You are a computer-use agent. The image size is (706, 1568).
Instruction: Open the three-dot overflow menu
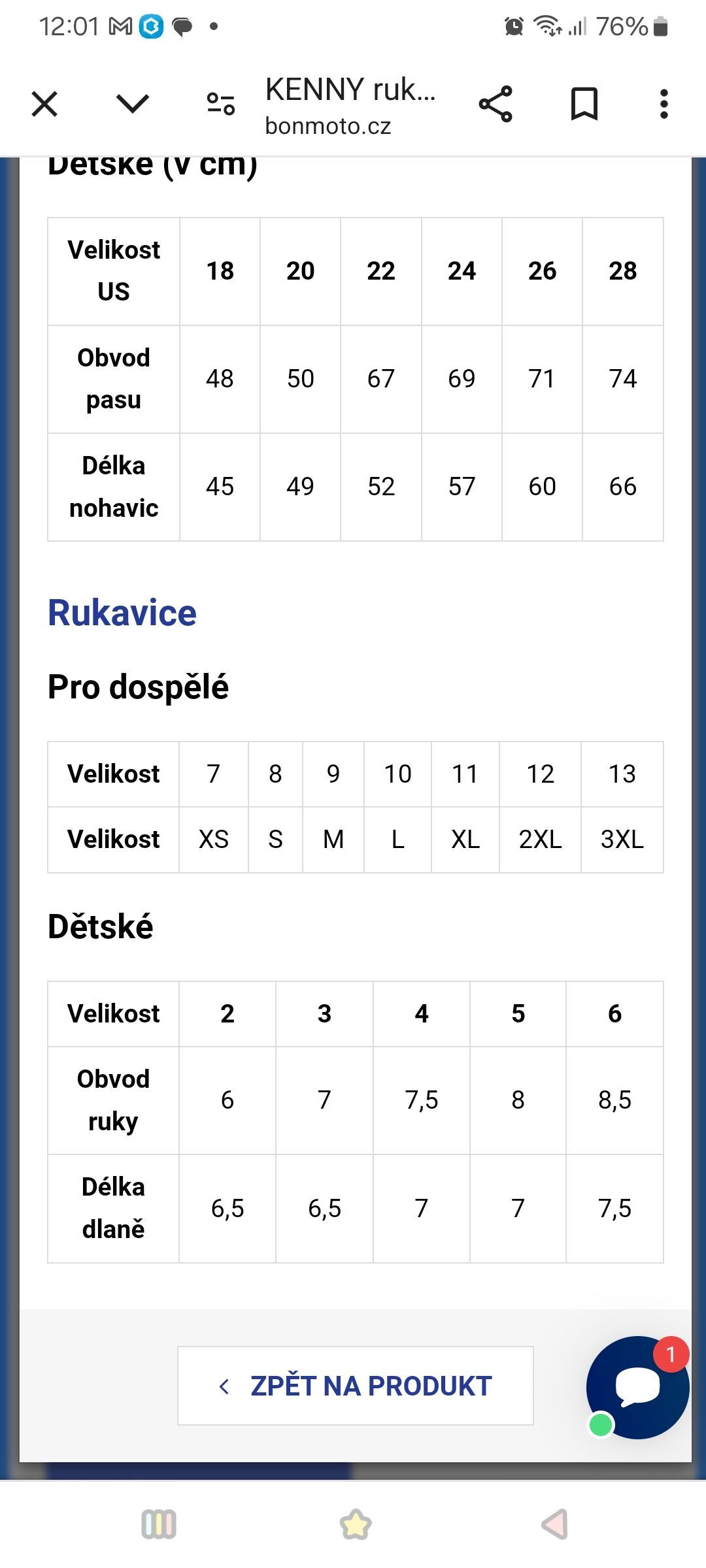click(664, 104)
